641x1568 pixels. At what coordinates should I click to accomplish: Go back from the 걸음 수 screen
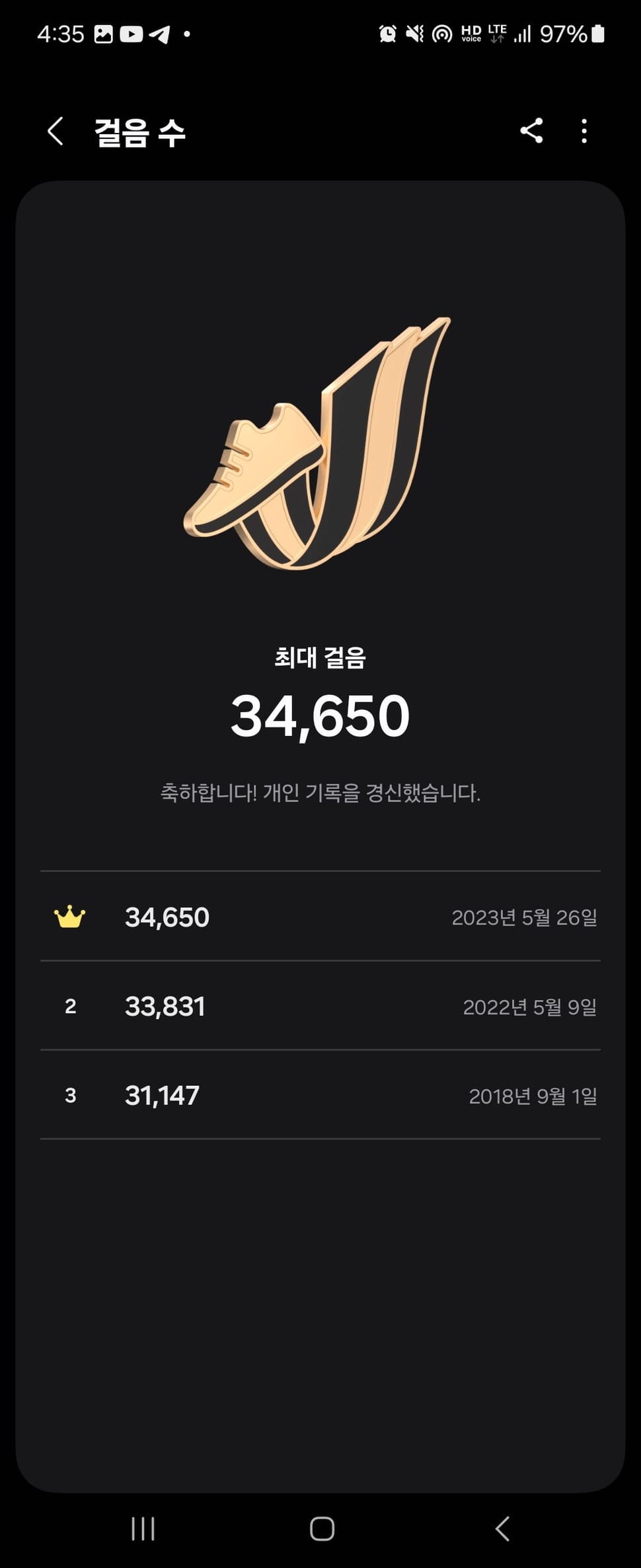tap(56, 131)
